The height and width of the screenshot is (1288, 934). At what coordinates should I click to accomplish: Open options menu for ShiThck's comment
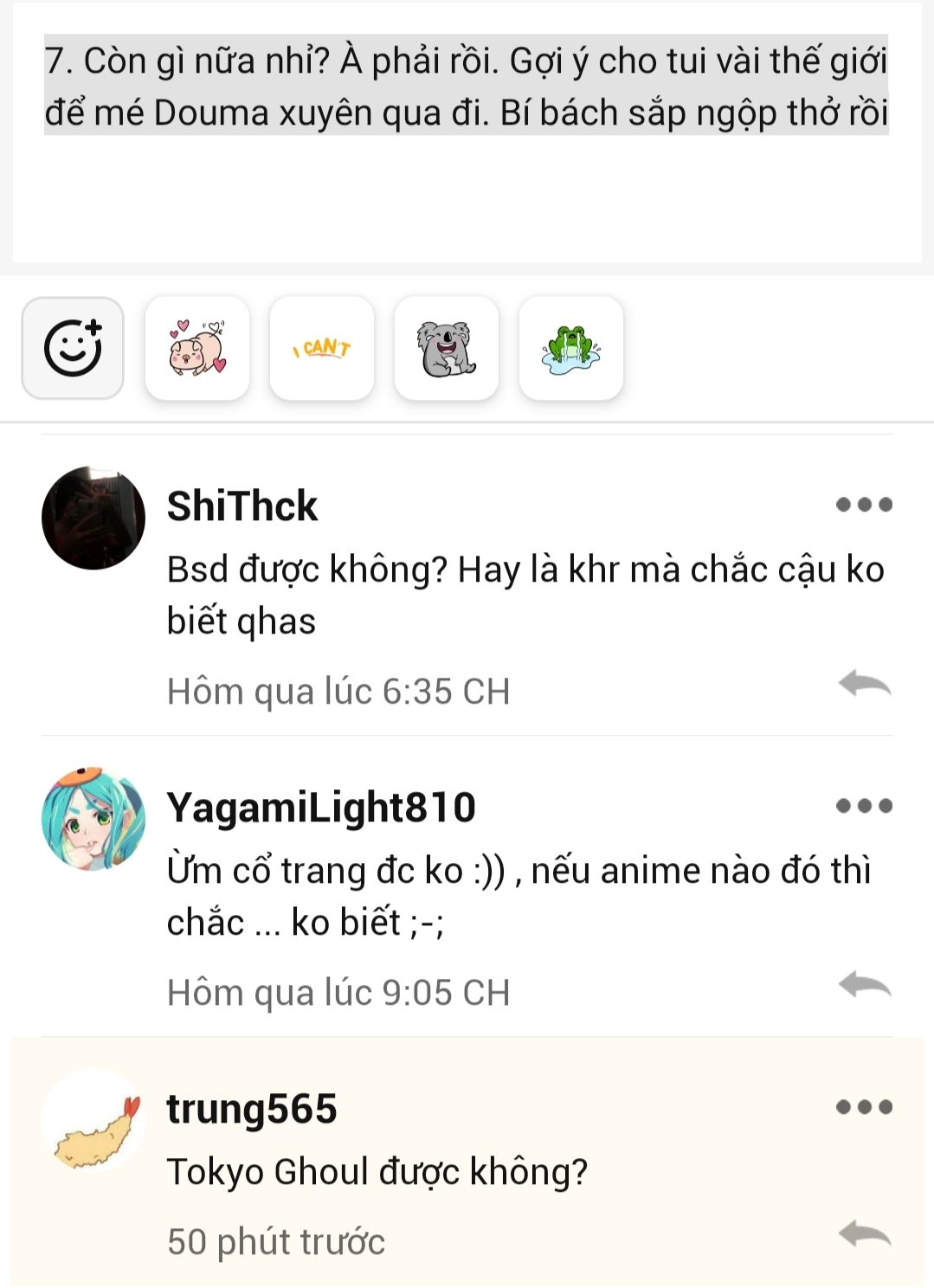coord(864,505)
